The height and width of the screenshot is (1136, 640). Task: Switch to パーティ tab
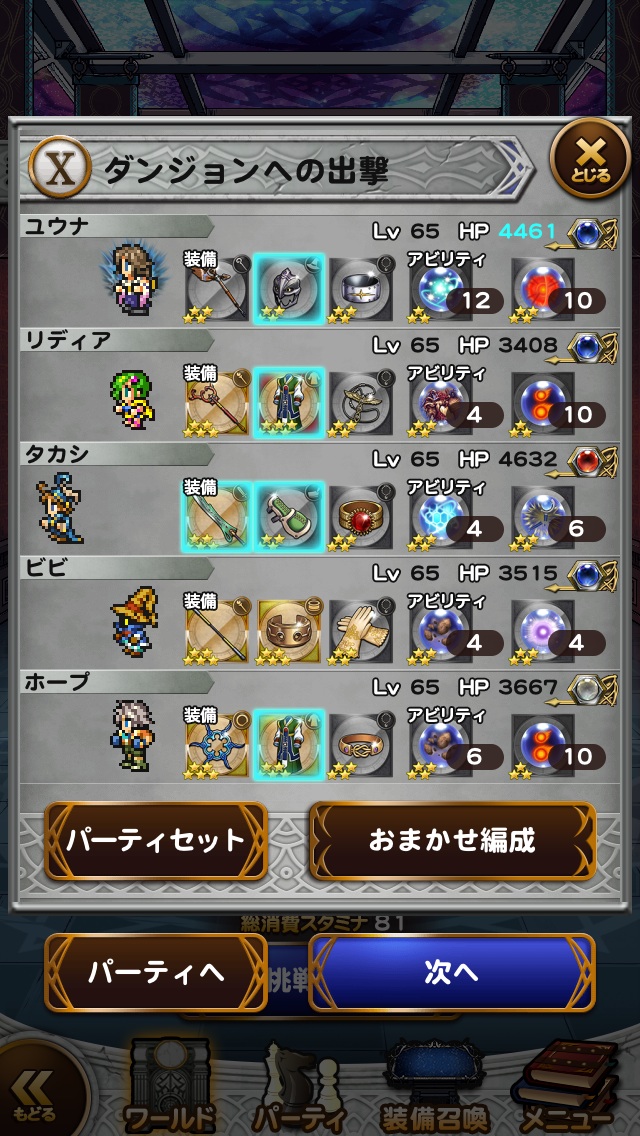[x=299, y=1088]
